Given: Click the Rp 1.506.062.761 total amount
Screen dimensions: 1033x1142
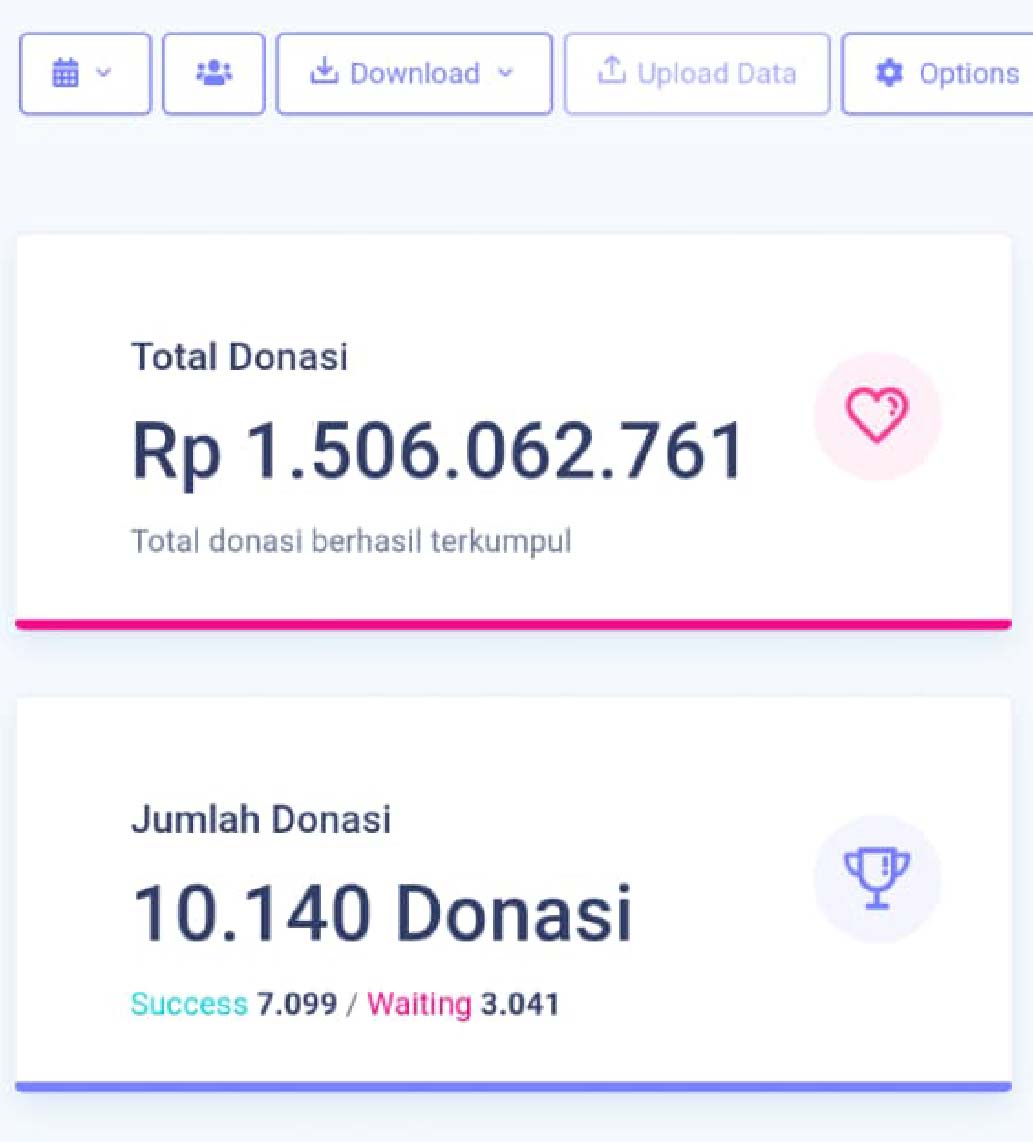Looking at the screenshot, I should point(438,450).
